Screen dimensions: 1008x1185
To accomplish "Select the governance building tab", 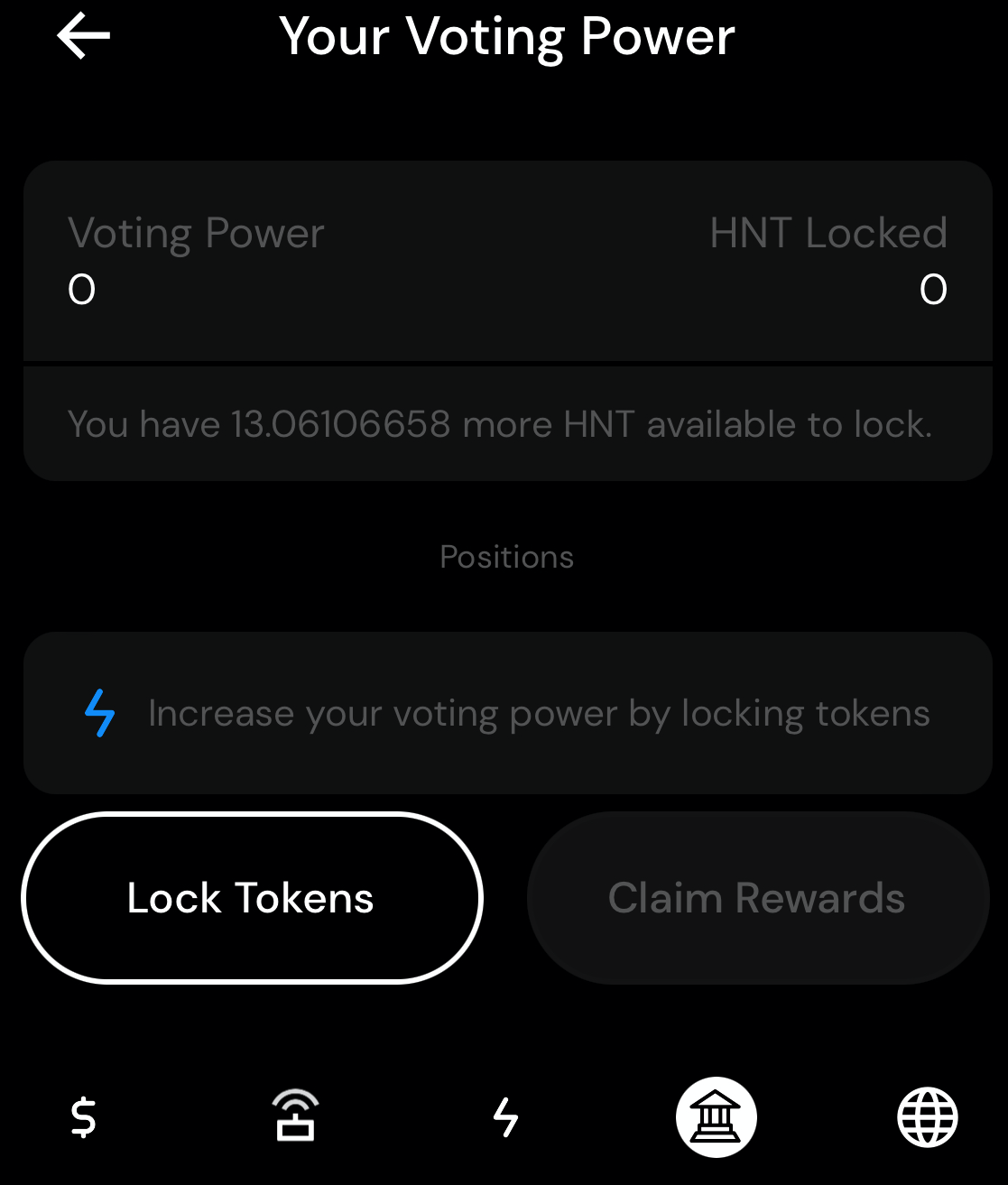I will click(x=716, y=1117).
